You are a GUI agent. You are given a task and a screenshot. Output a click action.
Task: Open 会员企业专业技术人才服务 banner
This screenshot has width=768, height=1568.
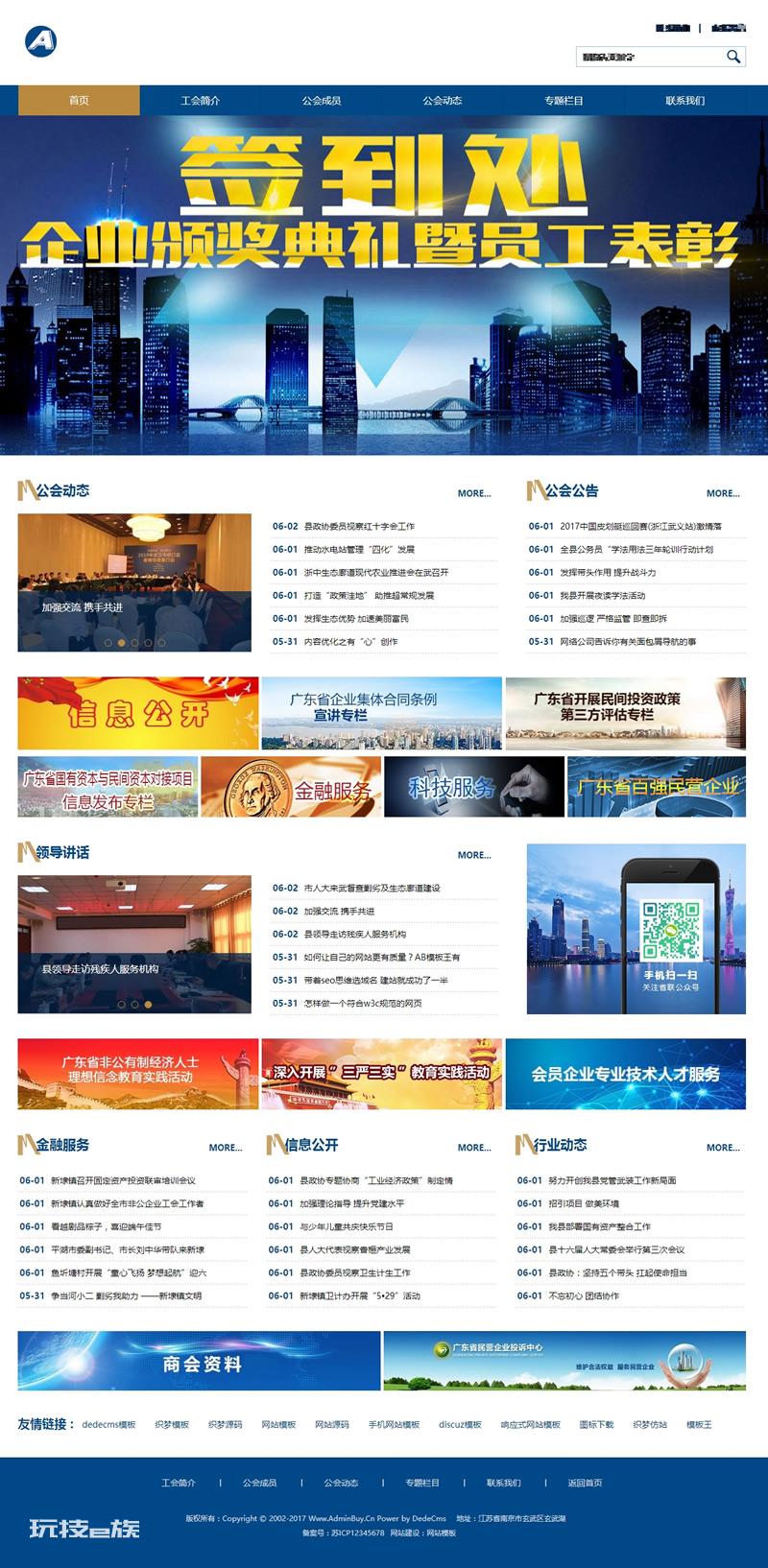click(x=626, y=1074)
